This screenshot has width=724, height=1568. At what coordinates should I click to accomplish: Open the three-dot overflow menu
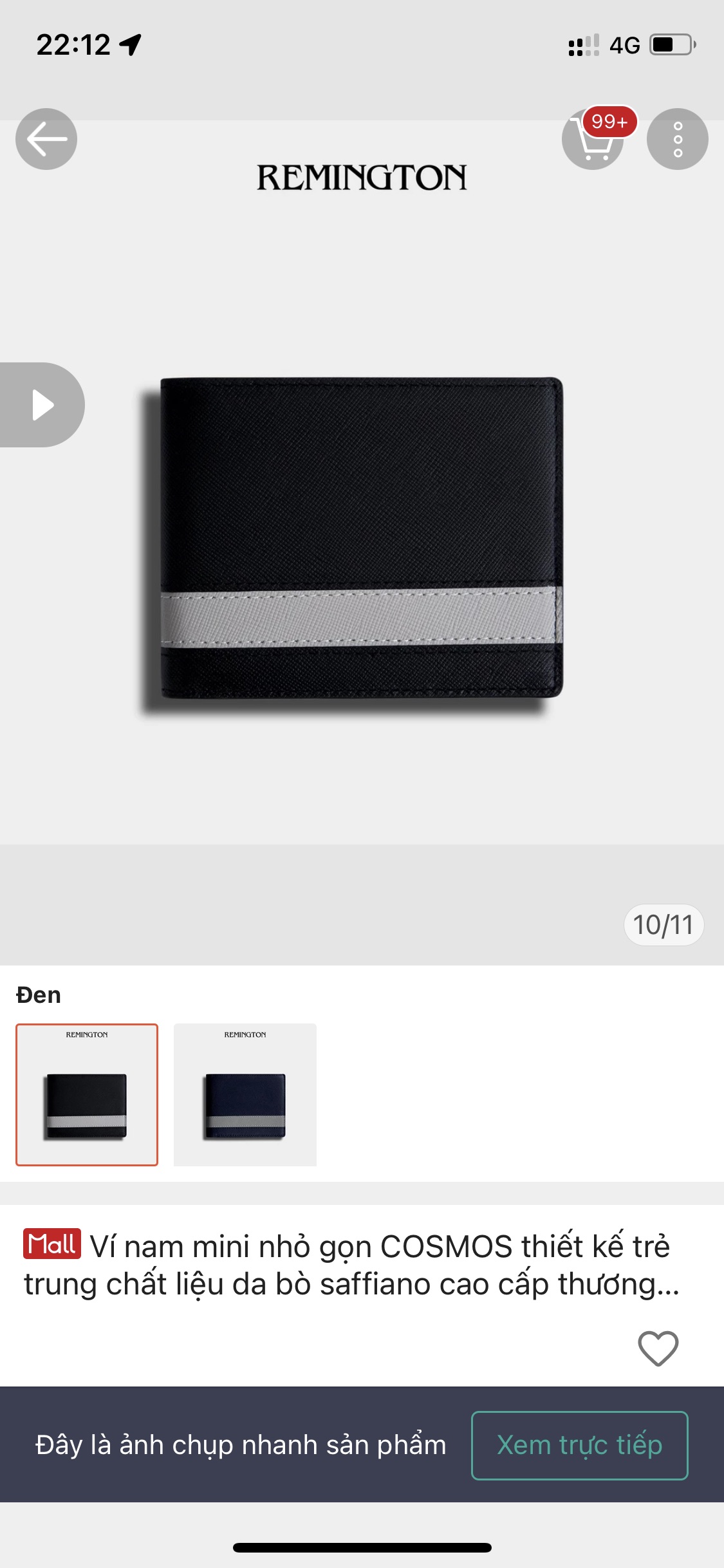pos(677,139)
